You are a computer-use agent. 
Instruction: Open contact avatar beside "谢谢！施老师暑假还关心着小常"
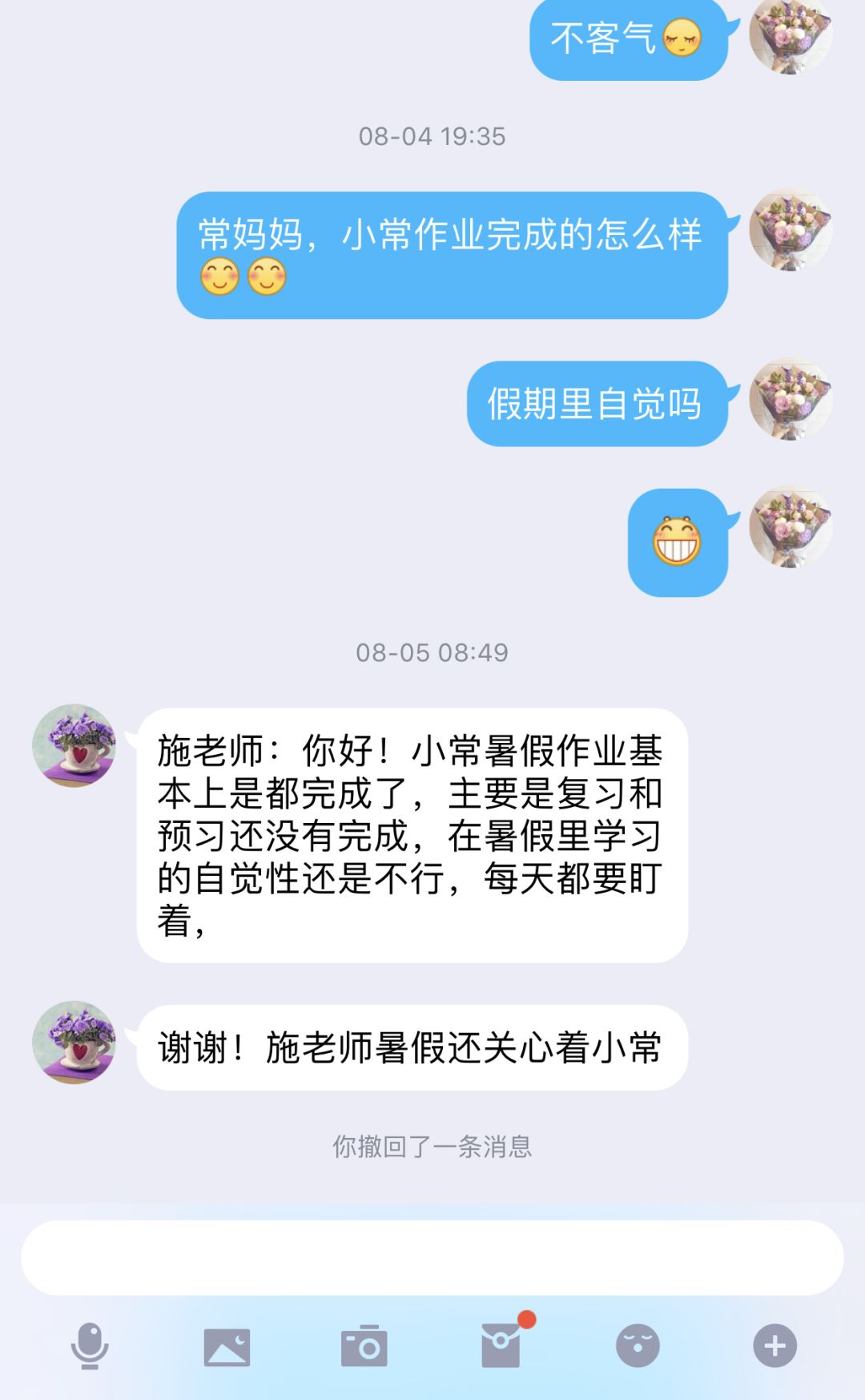pyautogui.click(x=74, y=1042)
